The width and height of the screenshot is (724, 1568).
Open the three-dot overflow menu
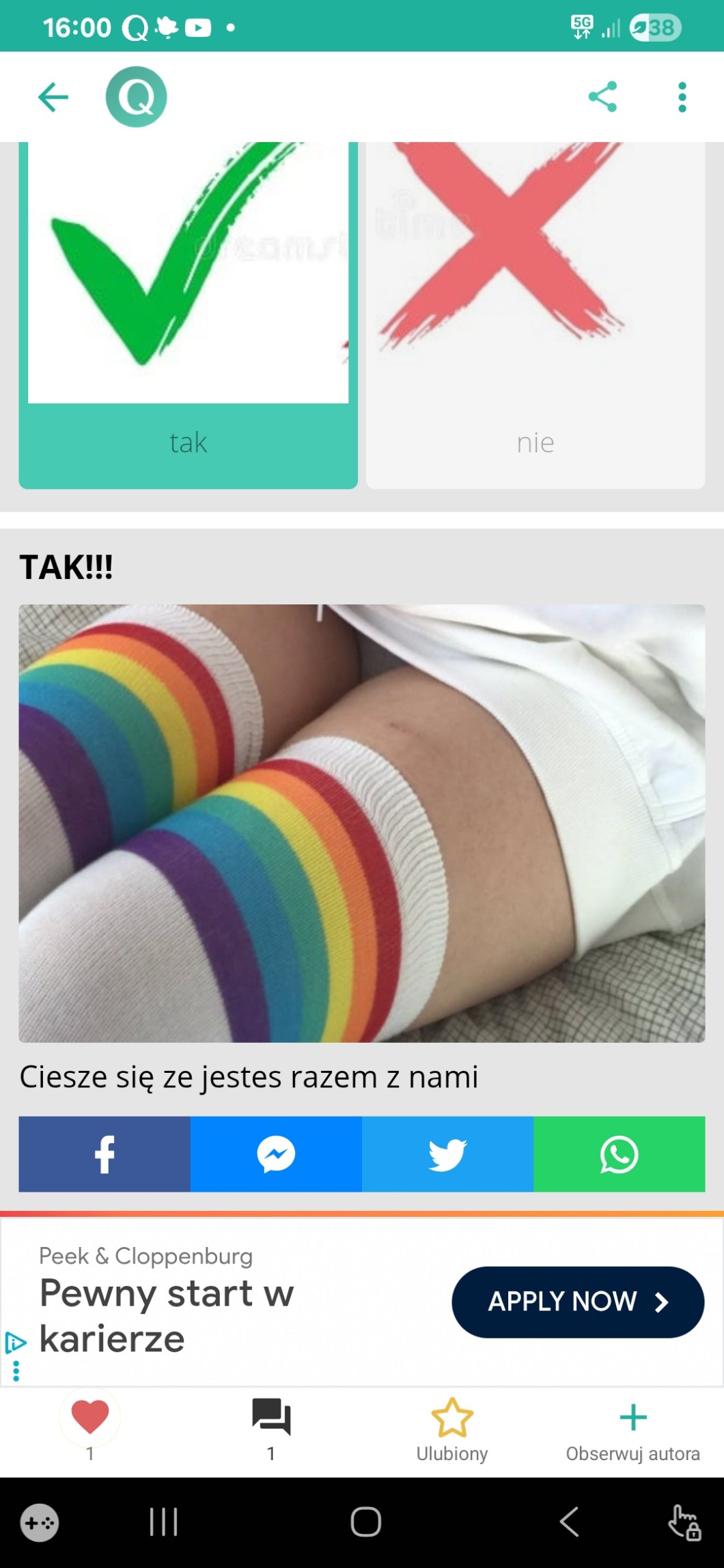pos(682,97)
